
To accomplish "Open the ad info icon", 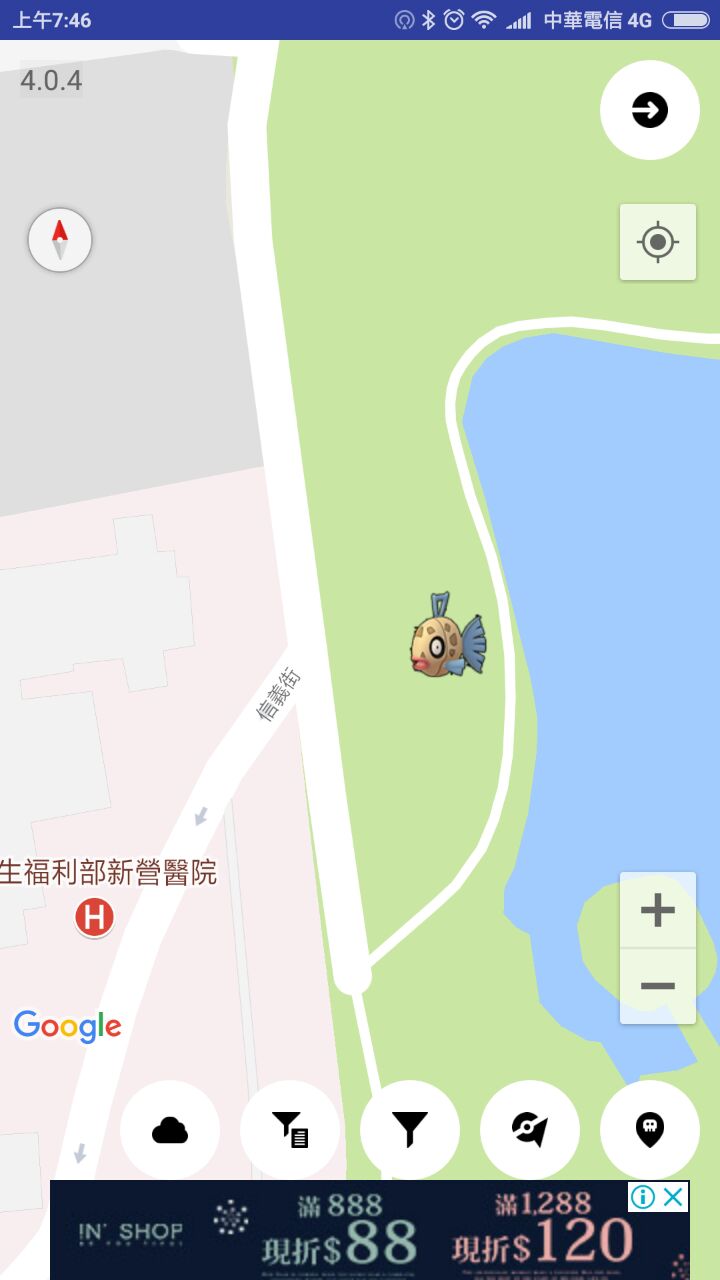I will click(643, 1197).
